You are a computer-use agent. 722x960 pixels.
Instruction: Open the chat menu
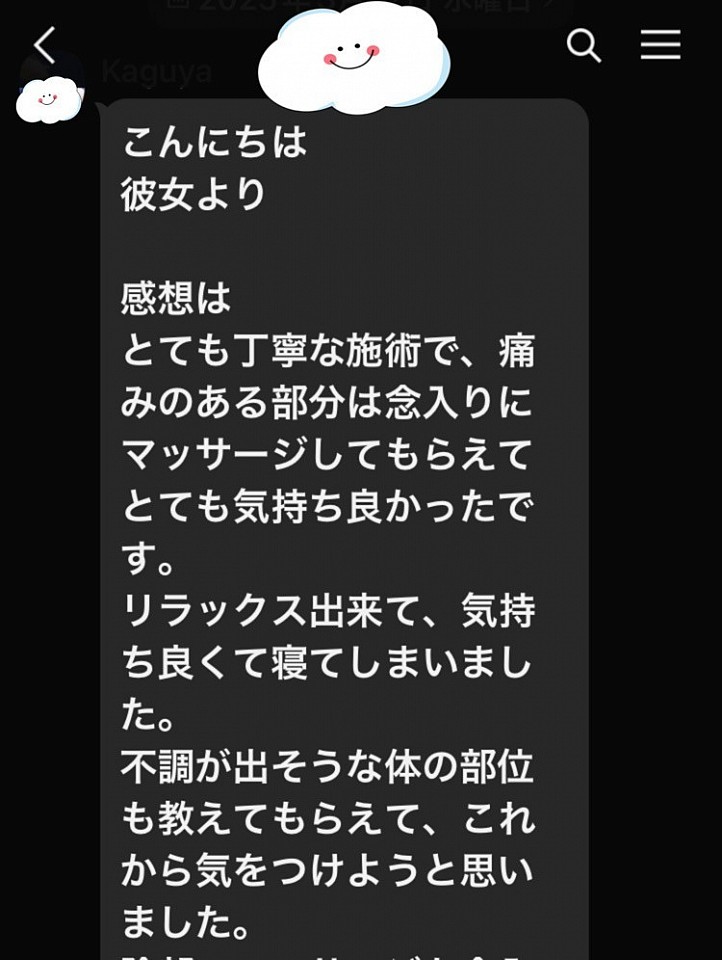(x=660, y=45)
